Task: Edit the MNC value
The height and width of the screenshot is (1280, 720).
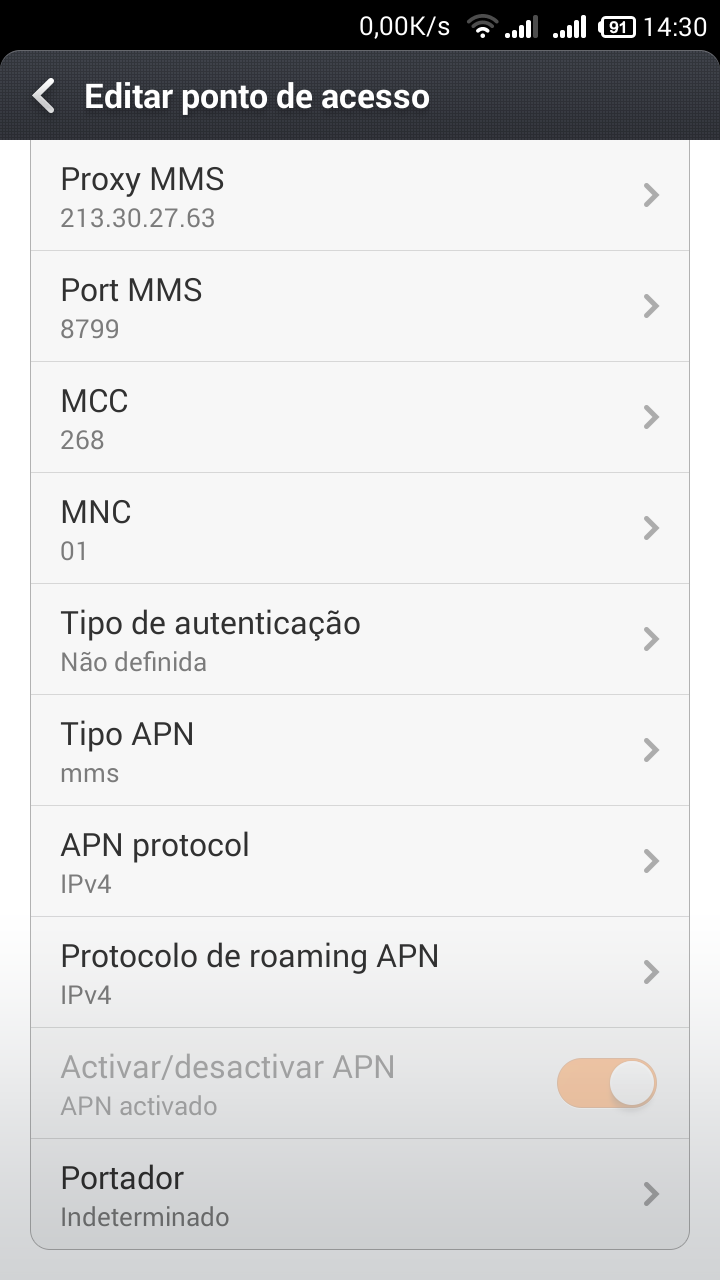Action: (360, 528)
